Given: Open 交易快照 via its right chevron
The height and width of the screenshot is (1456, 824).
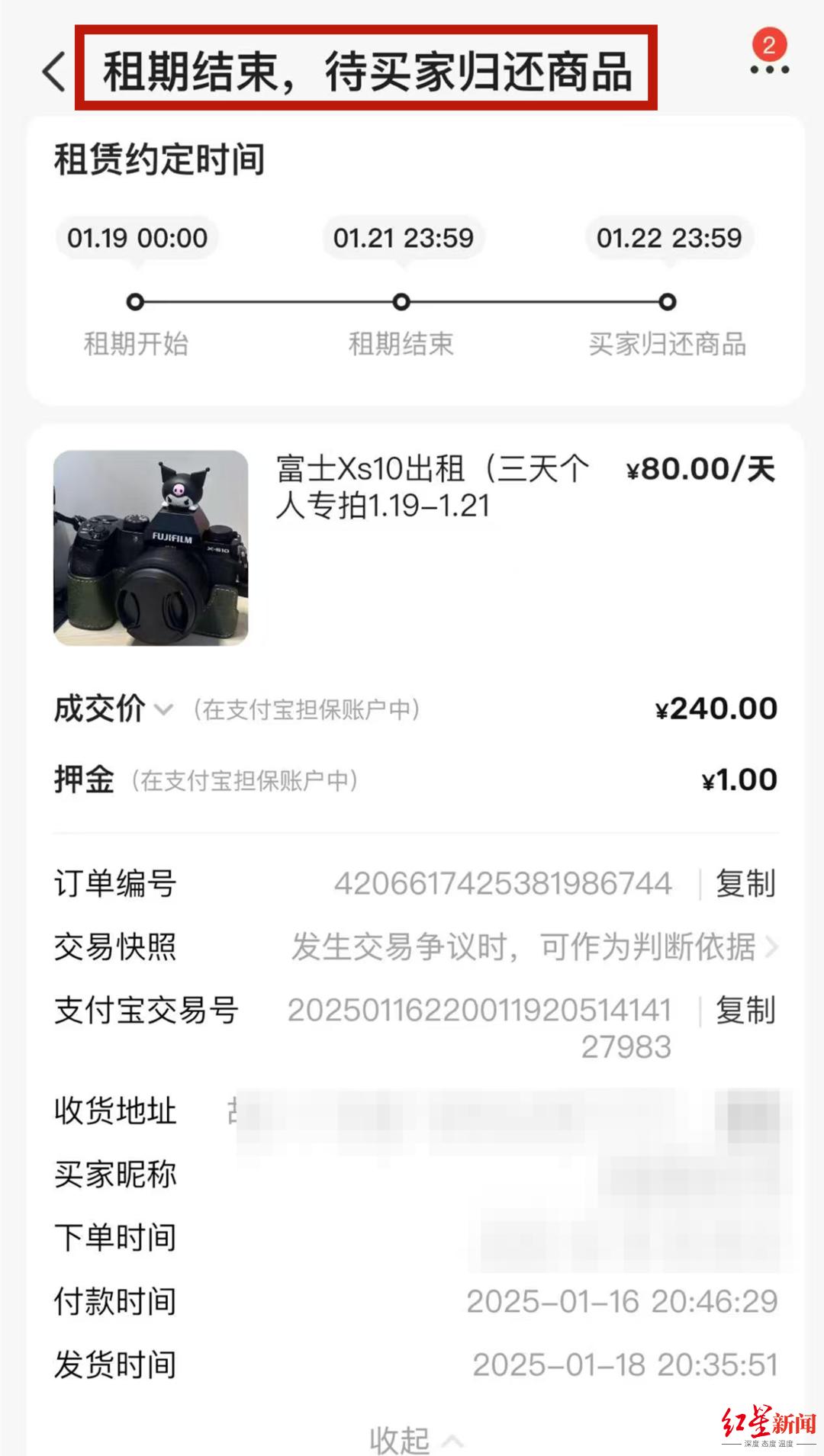Looking at the screenshot, I should coord(771,948).
